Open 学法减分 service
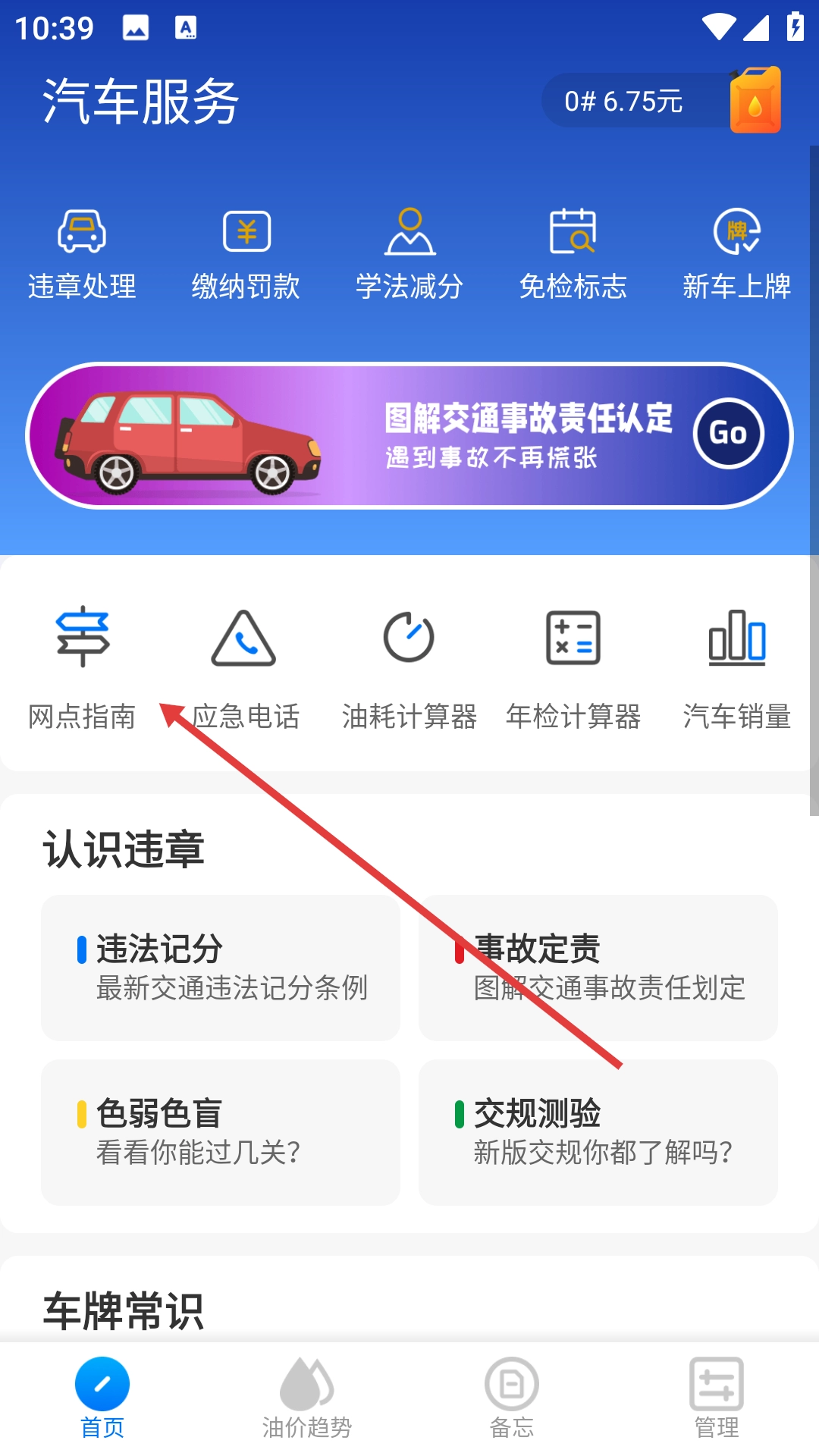The image size is (819, 1456). click(409, 255)
